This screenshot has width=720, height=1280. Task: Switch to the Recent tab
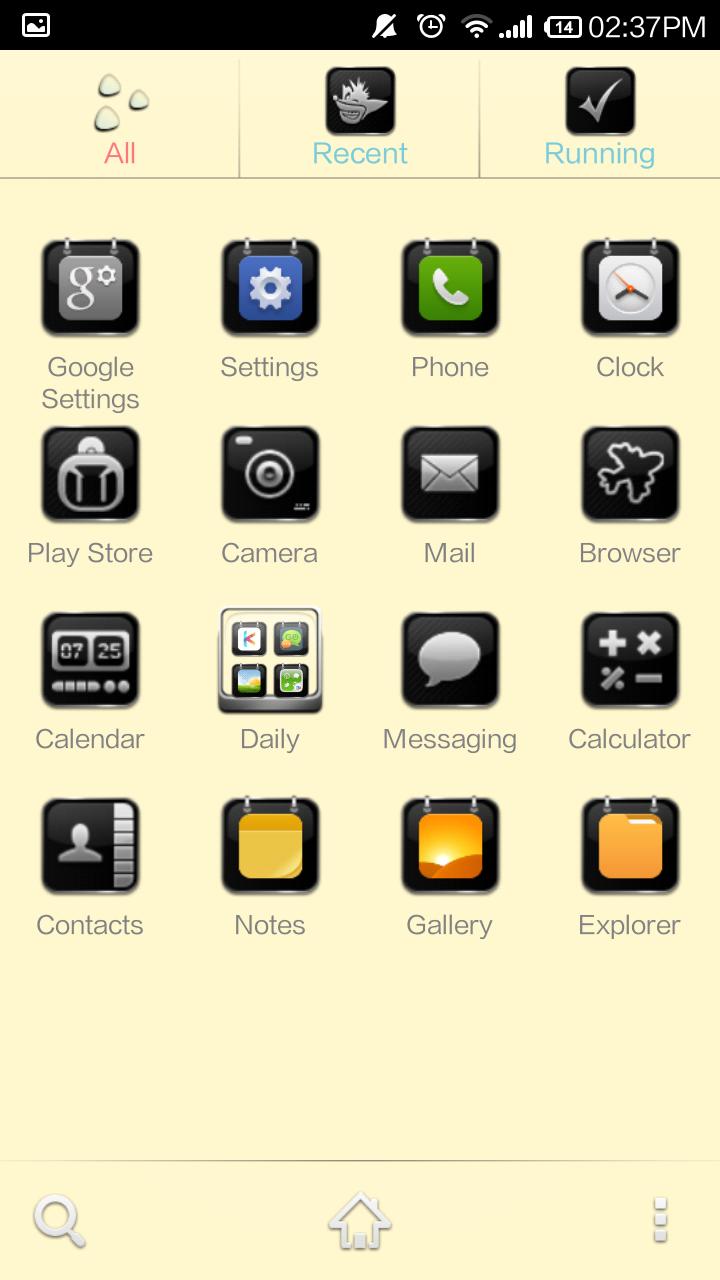coord(360,118)
